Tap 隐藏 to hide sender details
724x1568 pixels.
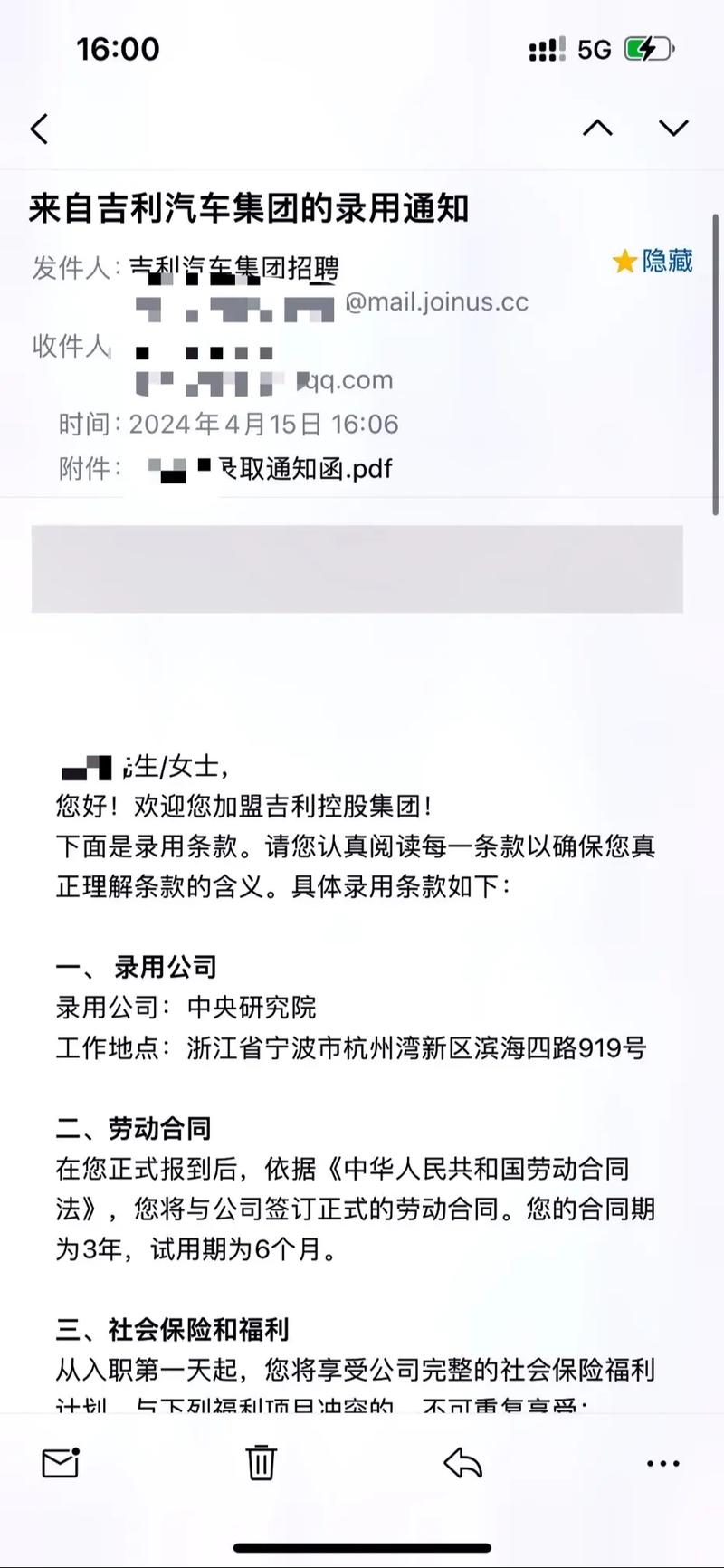(666, 263)
